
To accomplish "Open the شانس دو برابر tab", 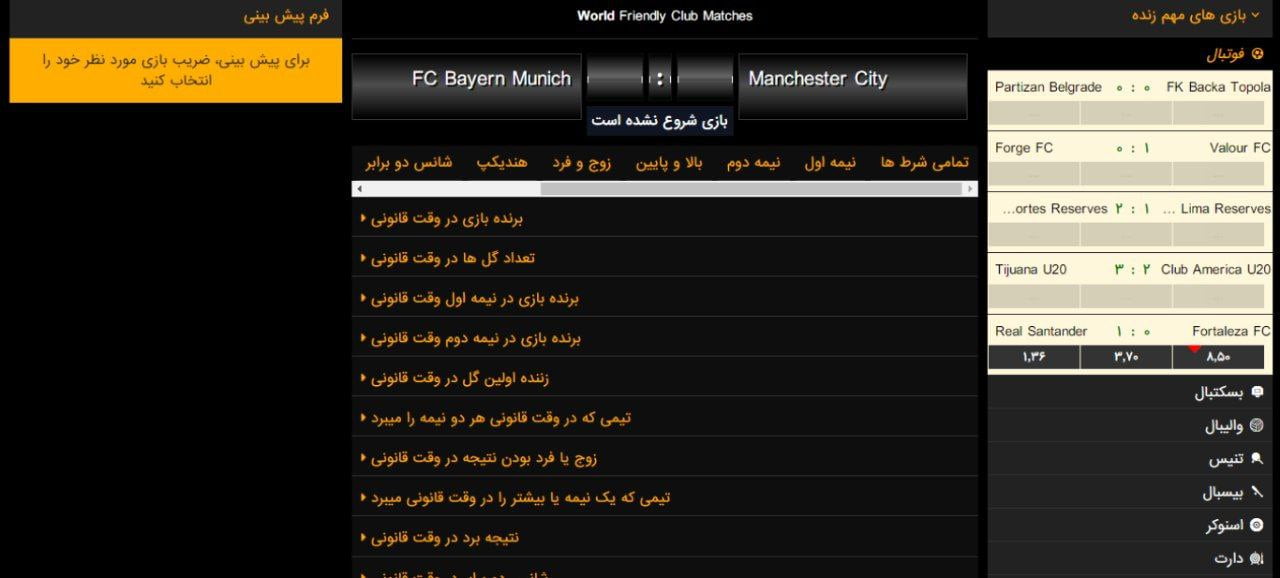I will point(408,162).
